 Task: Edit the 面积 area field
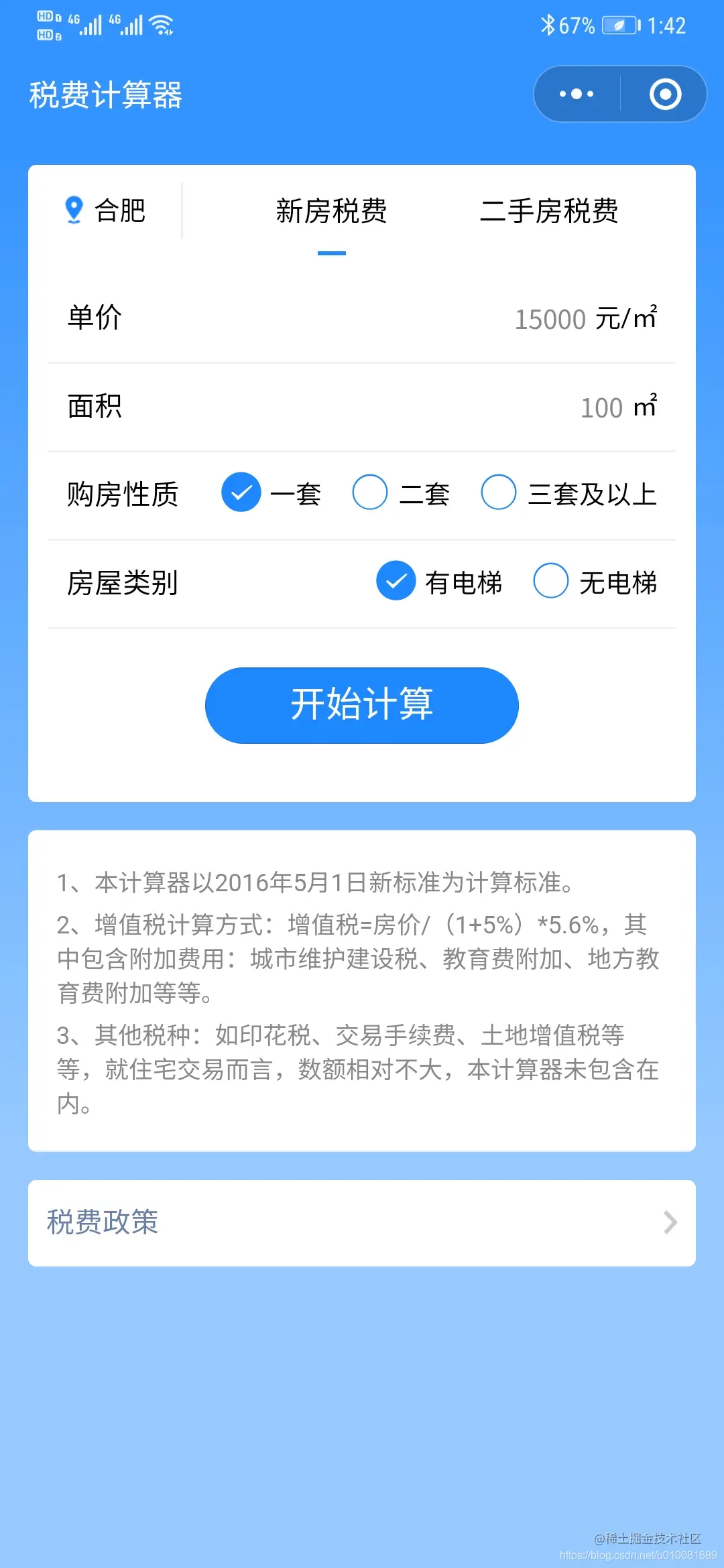point(601,407)
